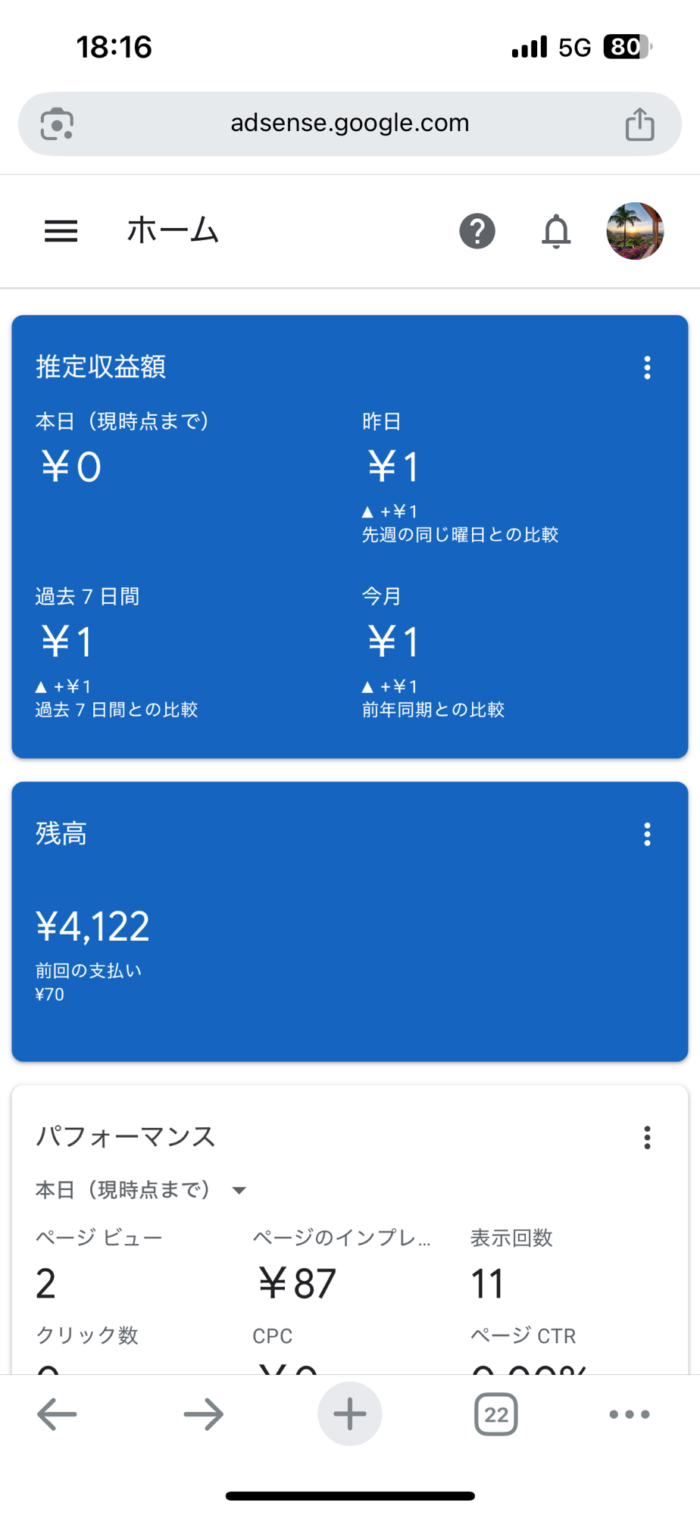The image size is (700, 1515).
Task: Open overflow menu on 推定収益額 card
Action: [x=647, y=367]
